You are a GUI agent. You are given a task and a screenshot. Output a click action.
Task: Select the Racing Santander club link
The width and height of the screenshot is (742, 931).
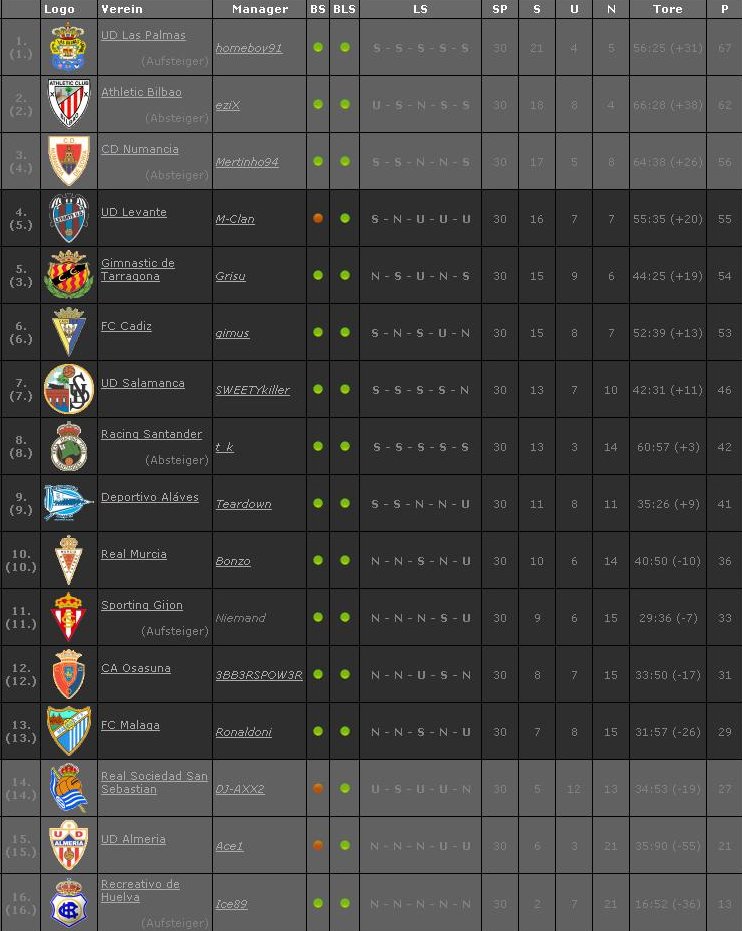[151, 435]
